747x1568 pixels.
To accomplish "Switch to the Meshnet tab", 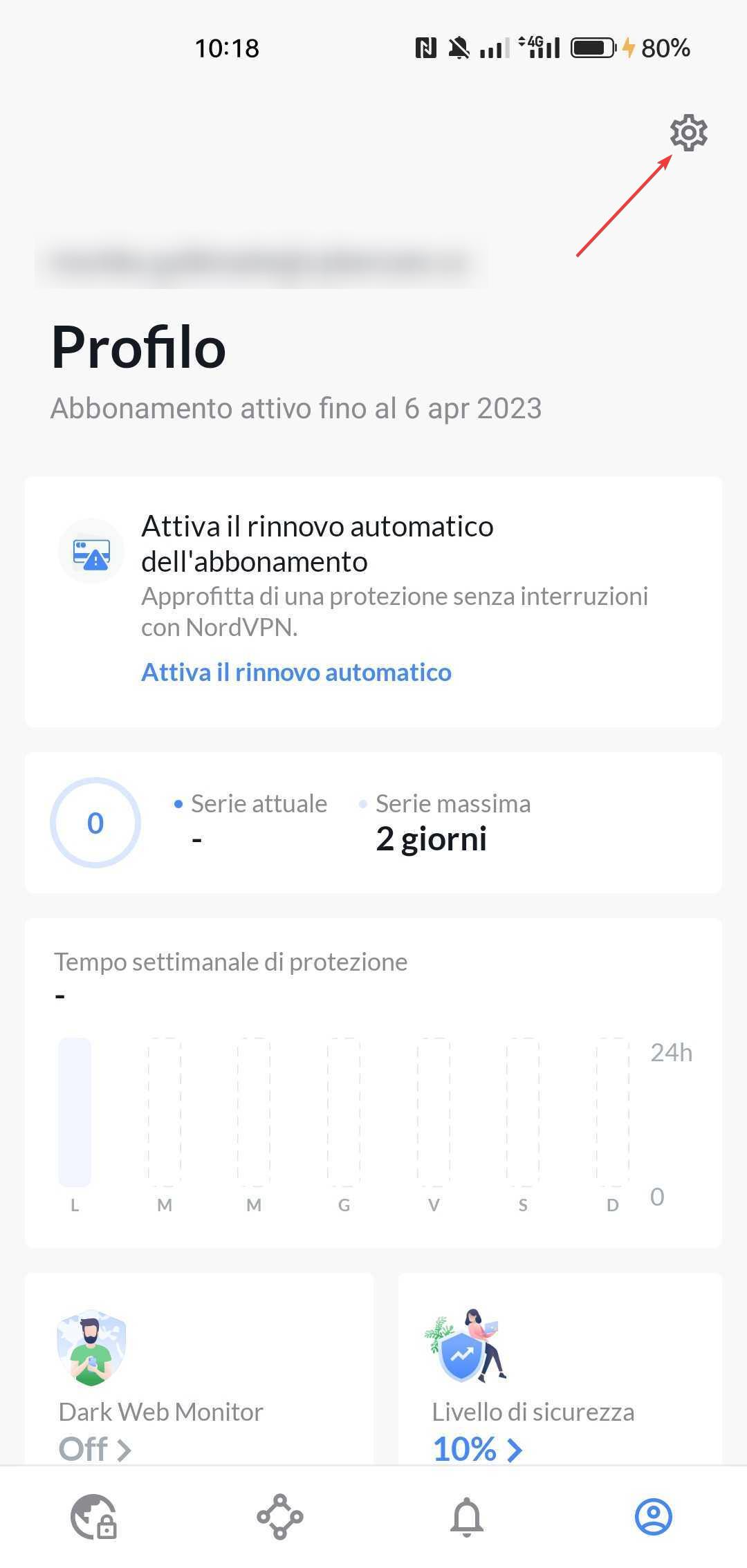I will [x=280, y=1517].
